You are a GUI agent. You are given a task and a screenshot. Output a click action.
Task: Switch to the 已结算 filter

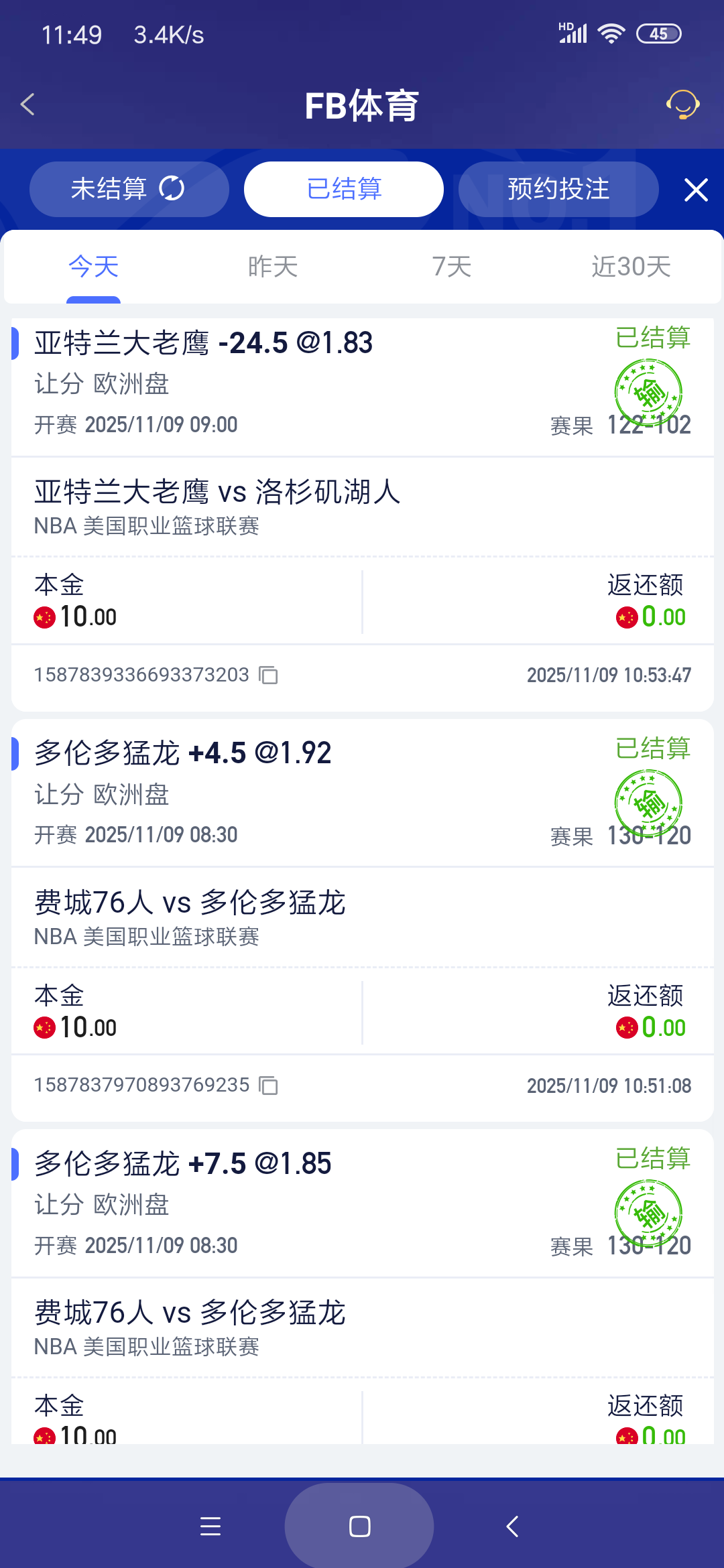coord(343,189)
